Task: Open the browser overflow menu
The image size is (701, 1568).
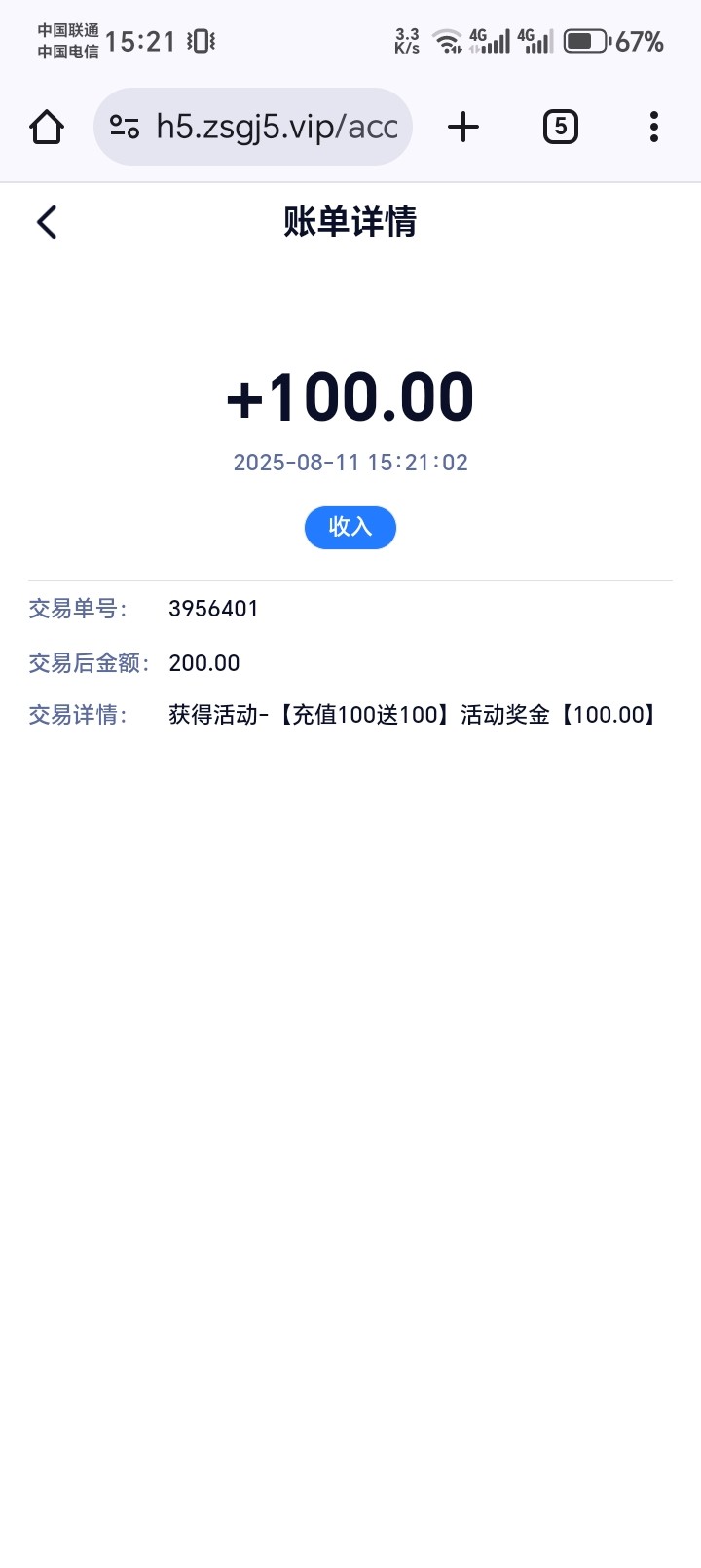Action: click(654, 127)
